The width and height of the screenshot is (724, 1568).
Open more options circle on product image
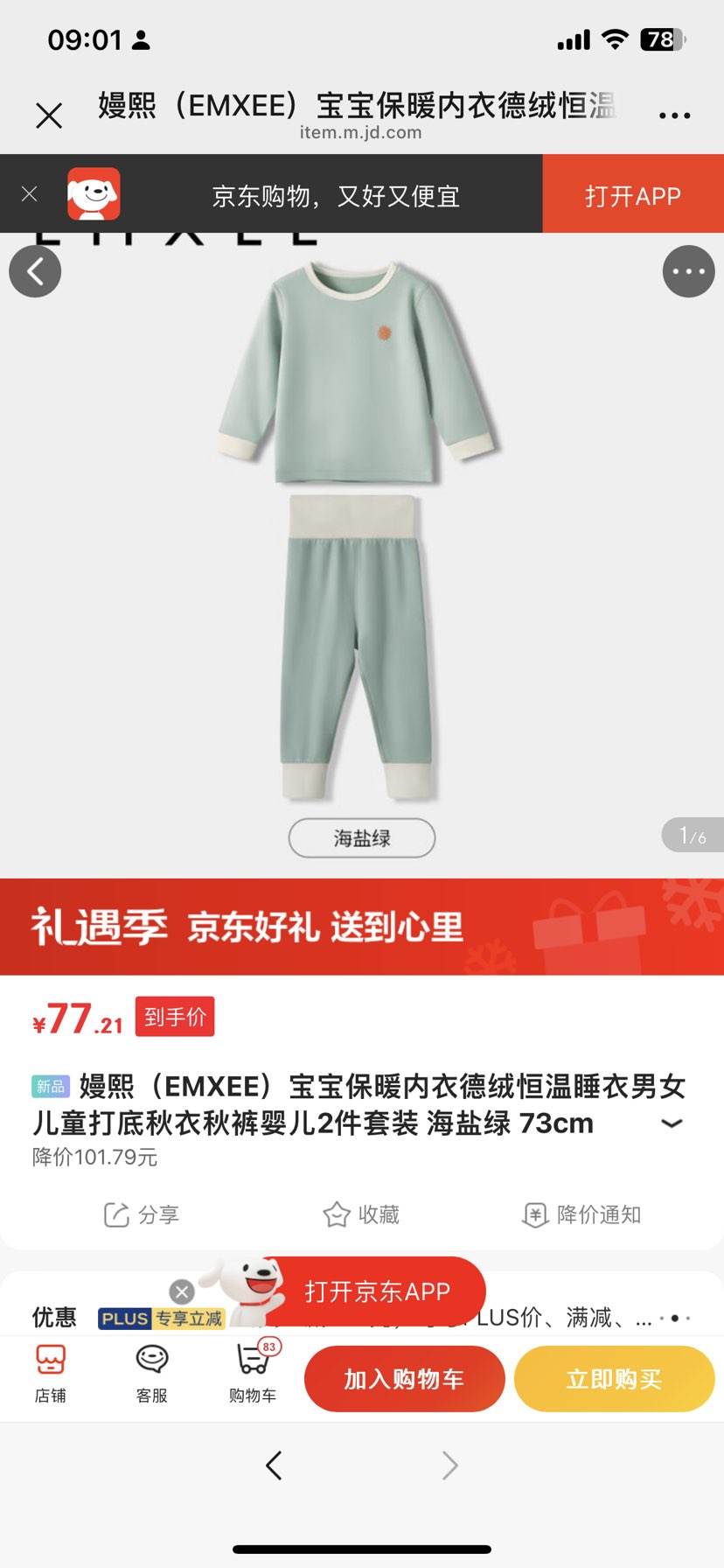pyautogui.click(x=688, y=271)
